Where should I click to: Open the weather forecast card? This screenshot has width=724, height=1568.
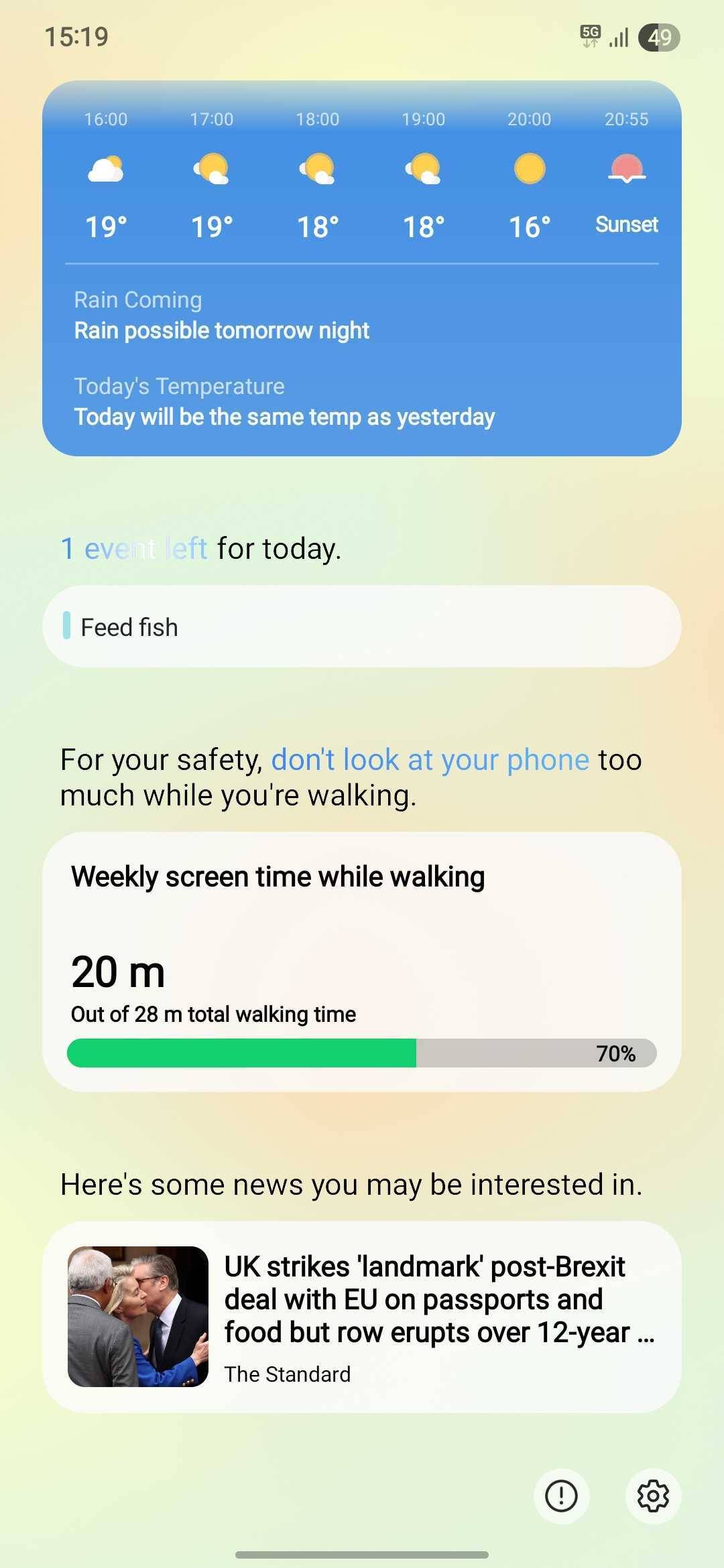pyautogui.click(x=362, y=268)
